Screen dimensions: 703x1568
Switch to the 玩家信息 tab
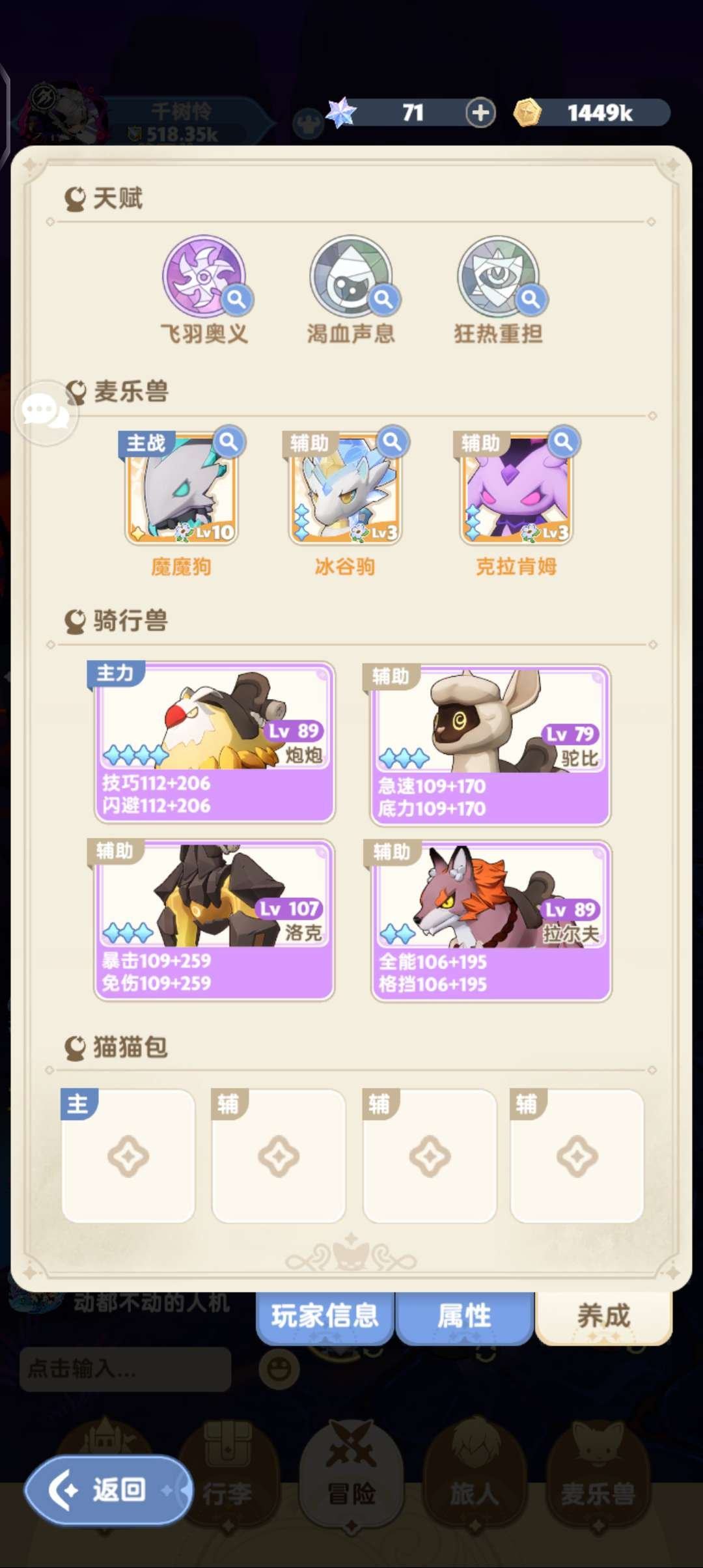325,1316
